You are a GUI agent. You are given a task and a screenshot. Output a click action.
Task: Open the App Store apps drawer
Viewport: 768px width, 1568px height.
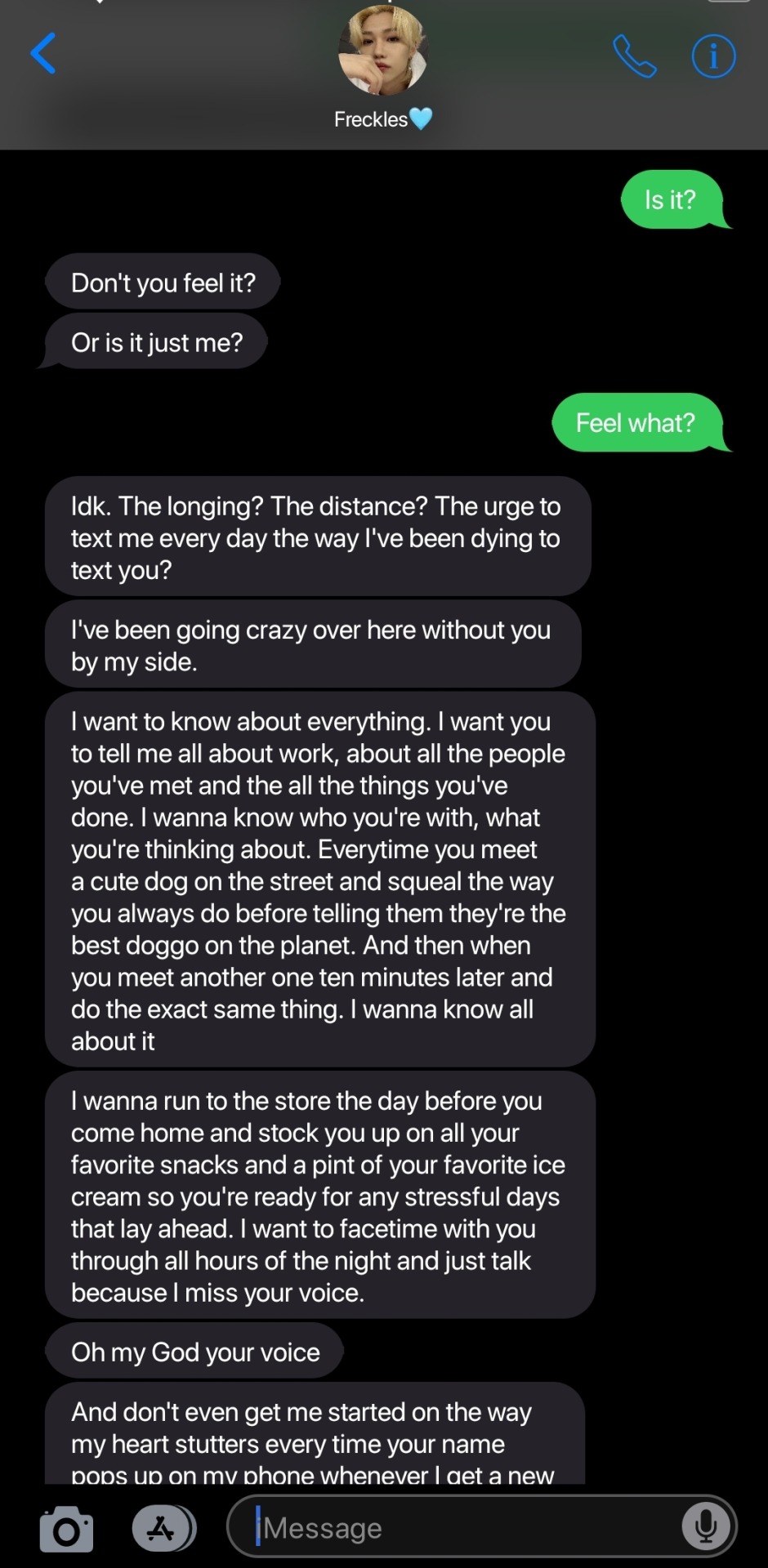[163, 1528]
